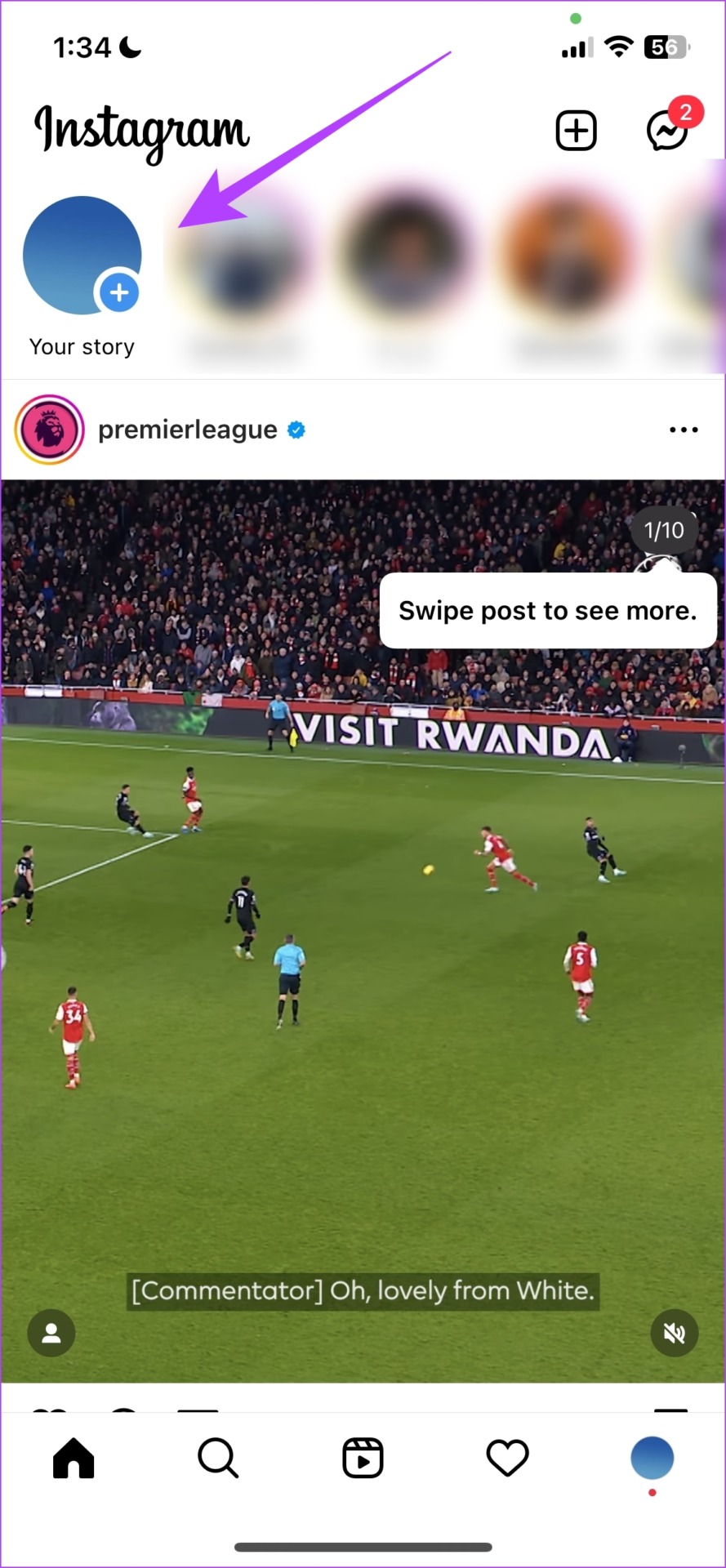The width and height of the screenshot is (726, 1568).
Task: Unmute the video sound
Action: tap(674, 1334)
